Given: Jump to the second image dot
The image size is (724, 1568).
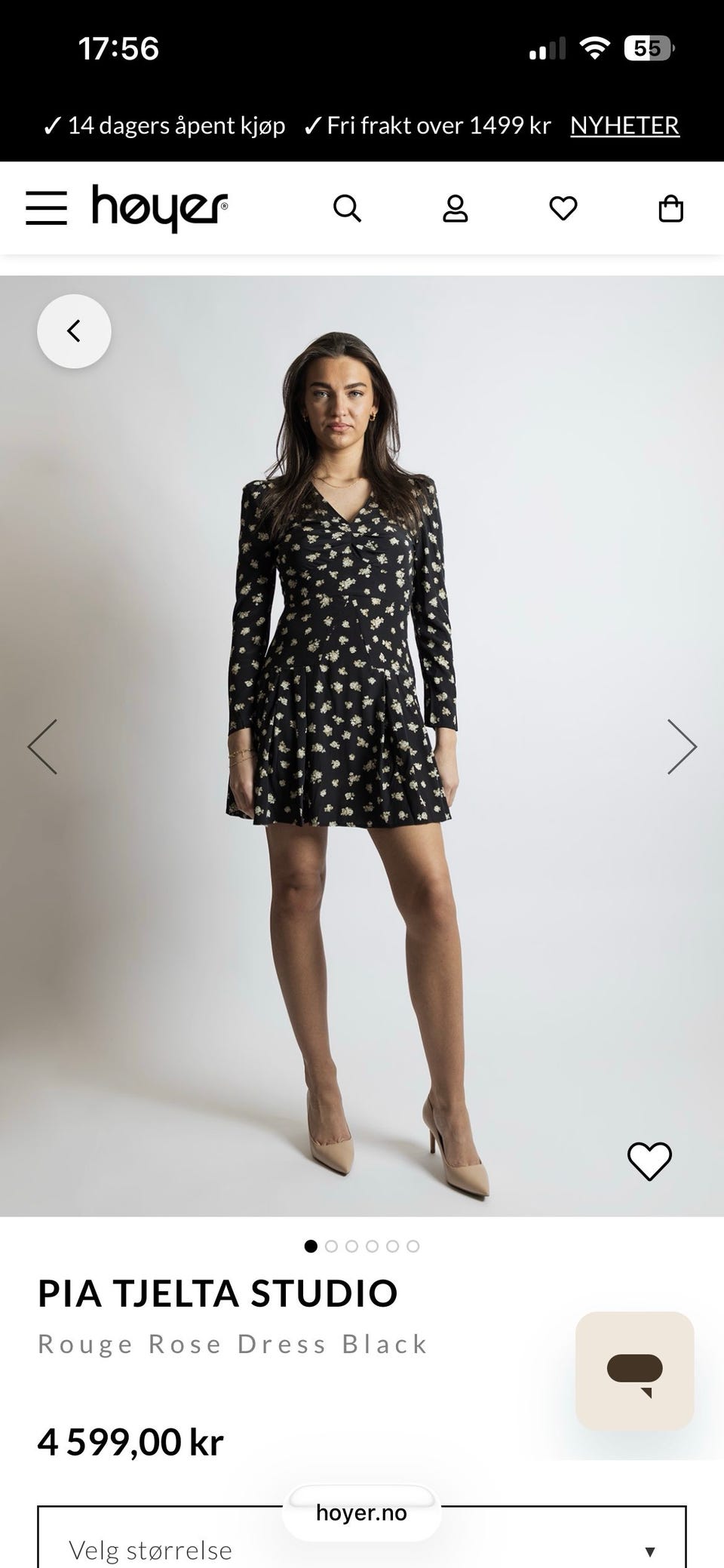Looking at the screenshot, I should 331,1246.
